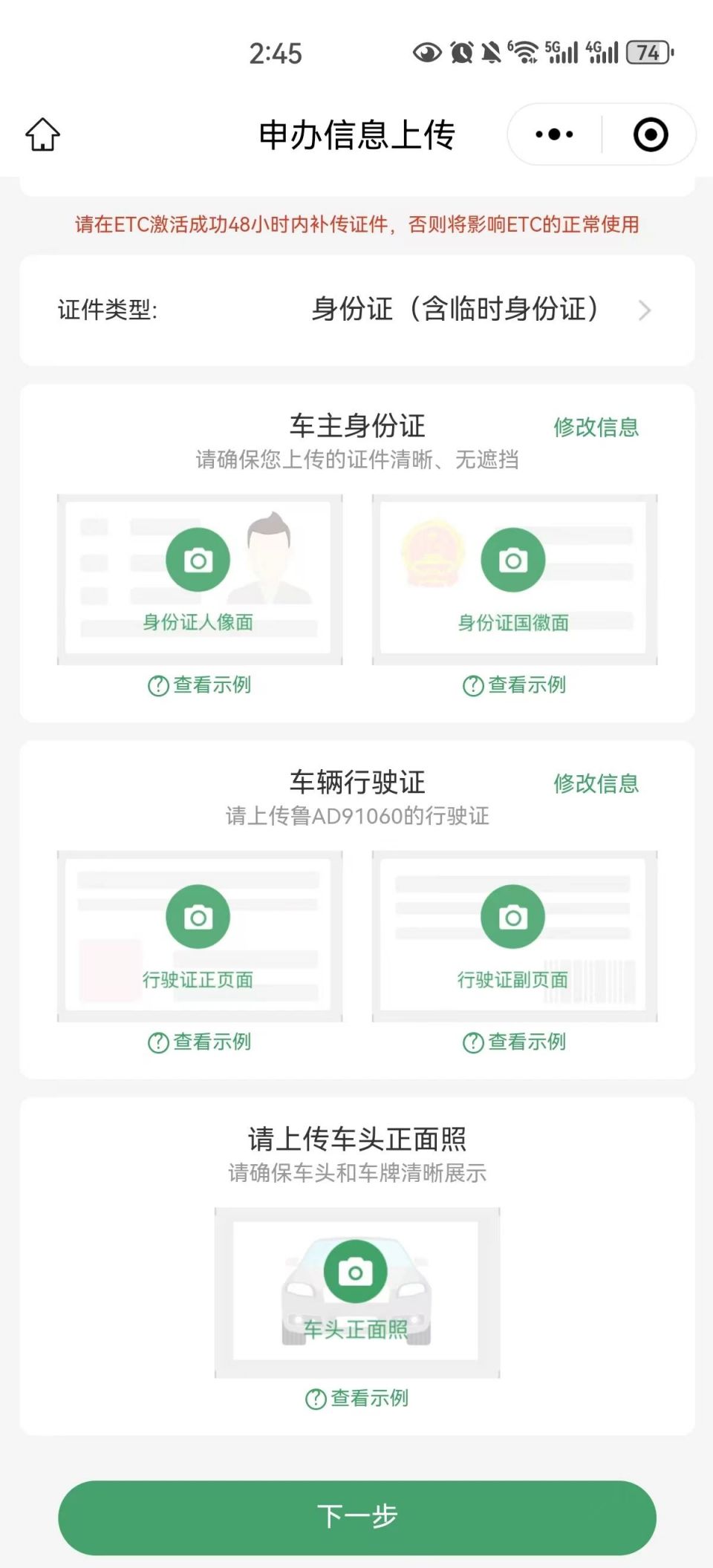The image size is (713, 1568).
Task: Change the 证件类型 selection
Action: [475, 310]
